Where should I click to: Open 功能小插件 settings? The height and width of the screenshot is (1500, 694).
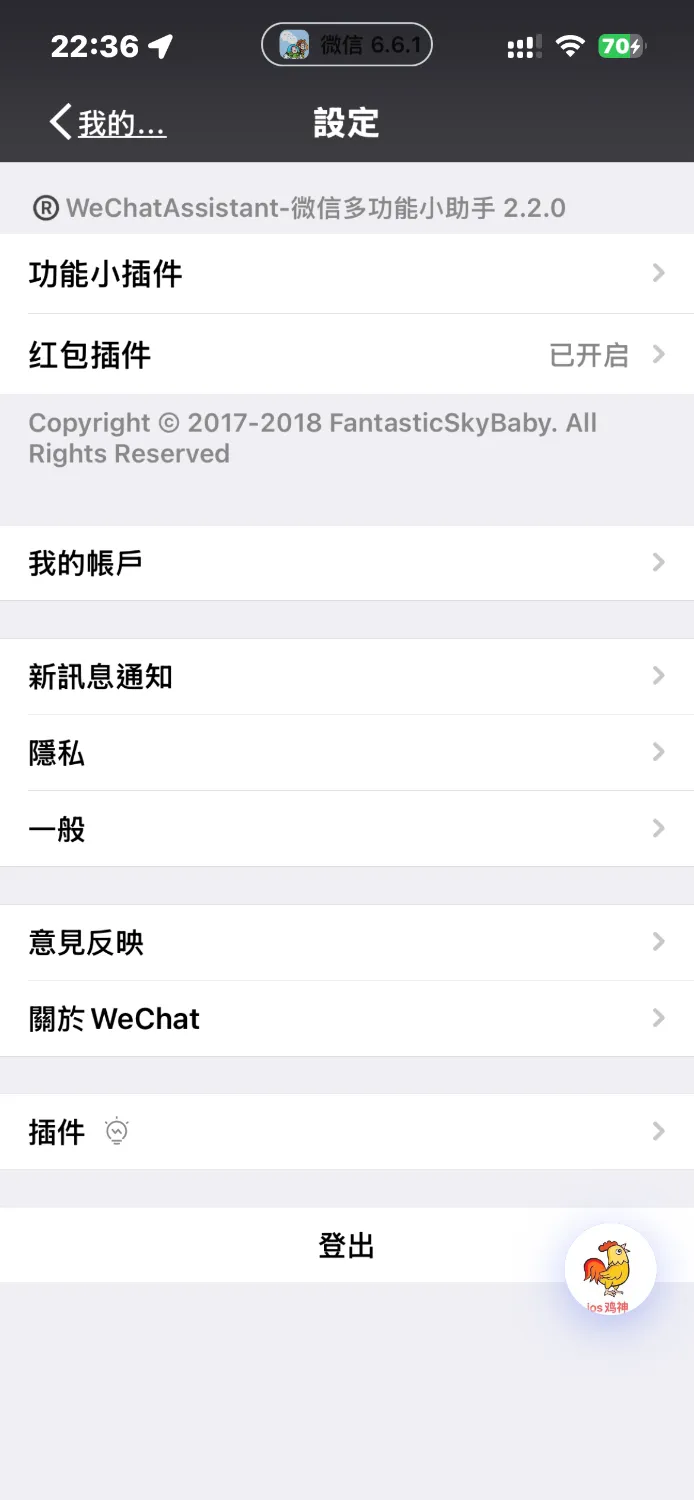pos(346,274)
